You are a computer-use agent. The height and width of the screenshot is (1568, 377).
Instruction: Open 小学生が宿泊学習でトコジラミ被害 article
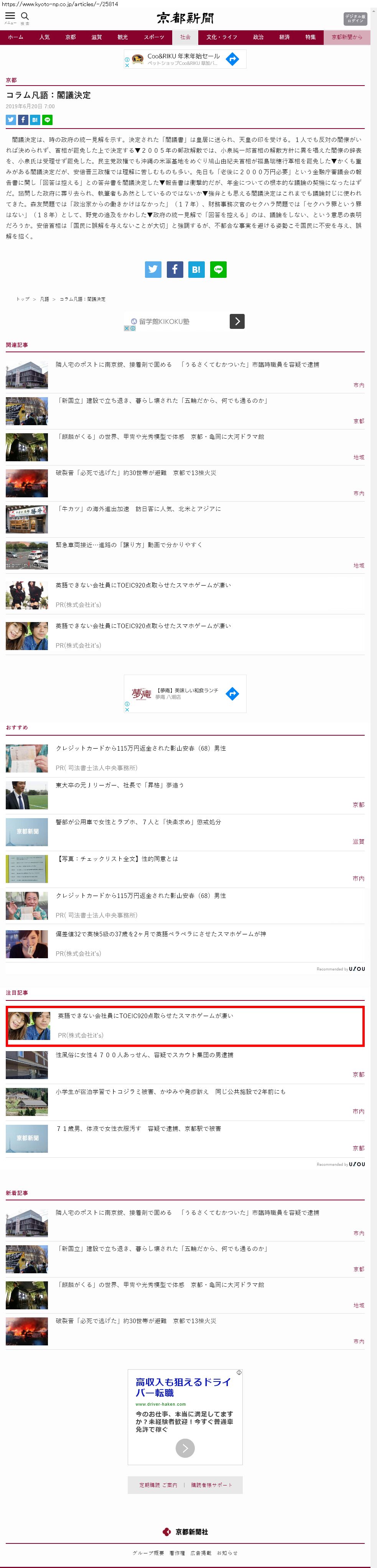point(171,1091)
